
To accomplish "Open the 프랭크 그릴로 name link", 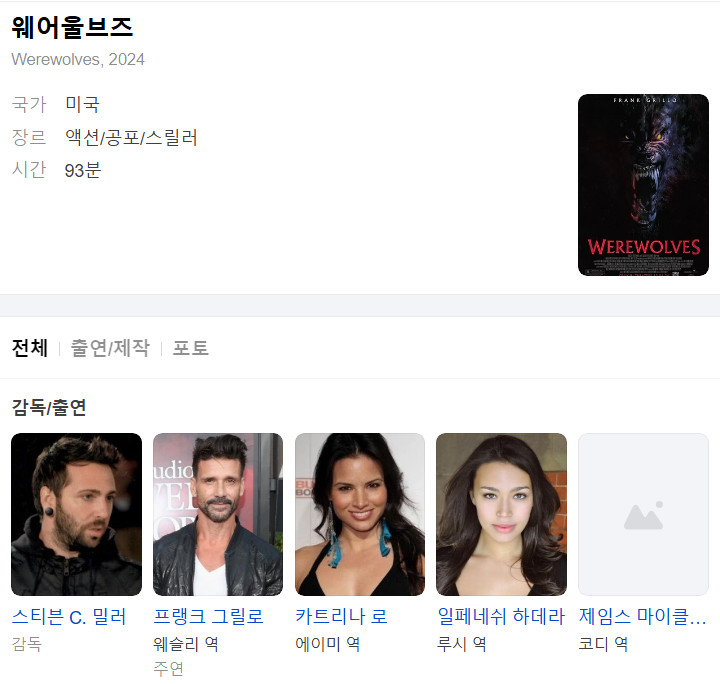I will click(x=208, y=616).
